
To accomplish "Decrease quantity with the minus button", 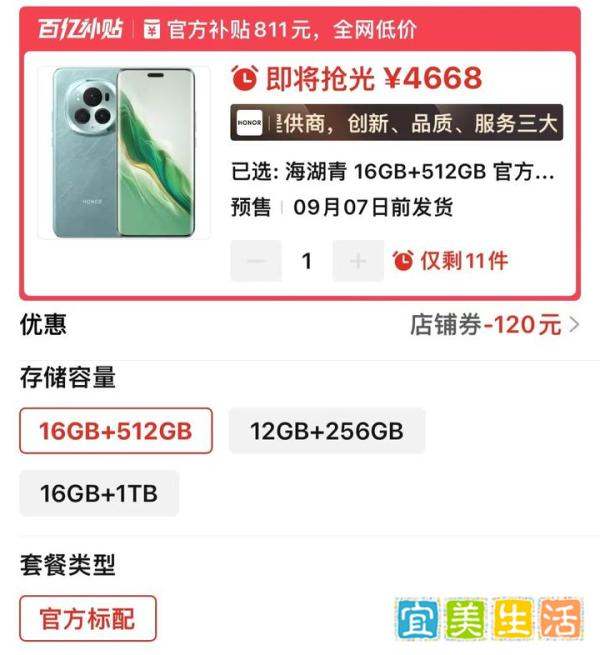I will [x=256, y=261].
